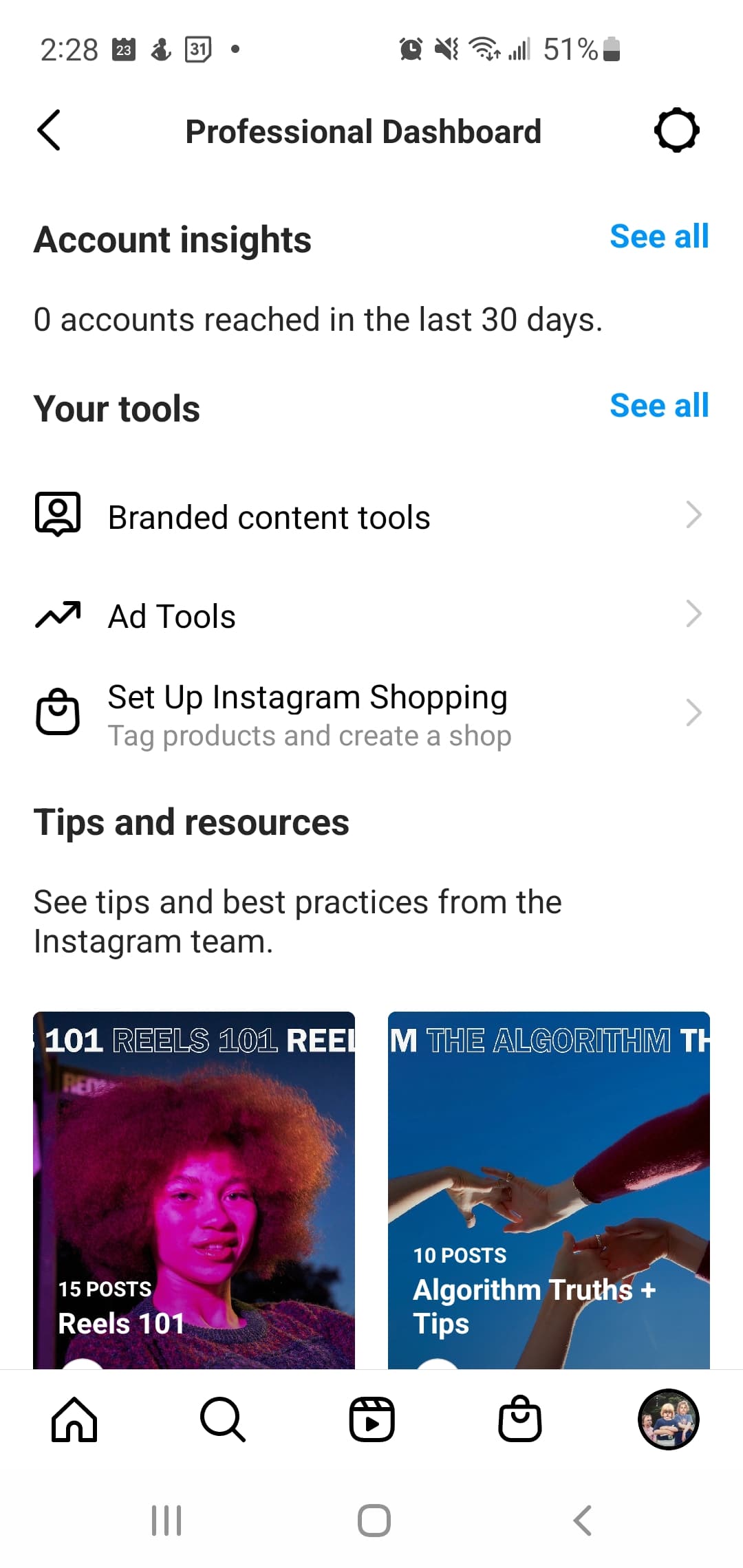Click the Ad Tools trend arrow icon
The width and height of the screenshot is (743, 1568).
58,614
